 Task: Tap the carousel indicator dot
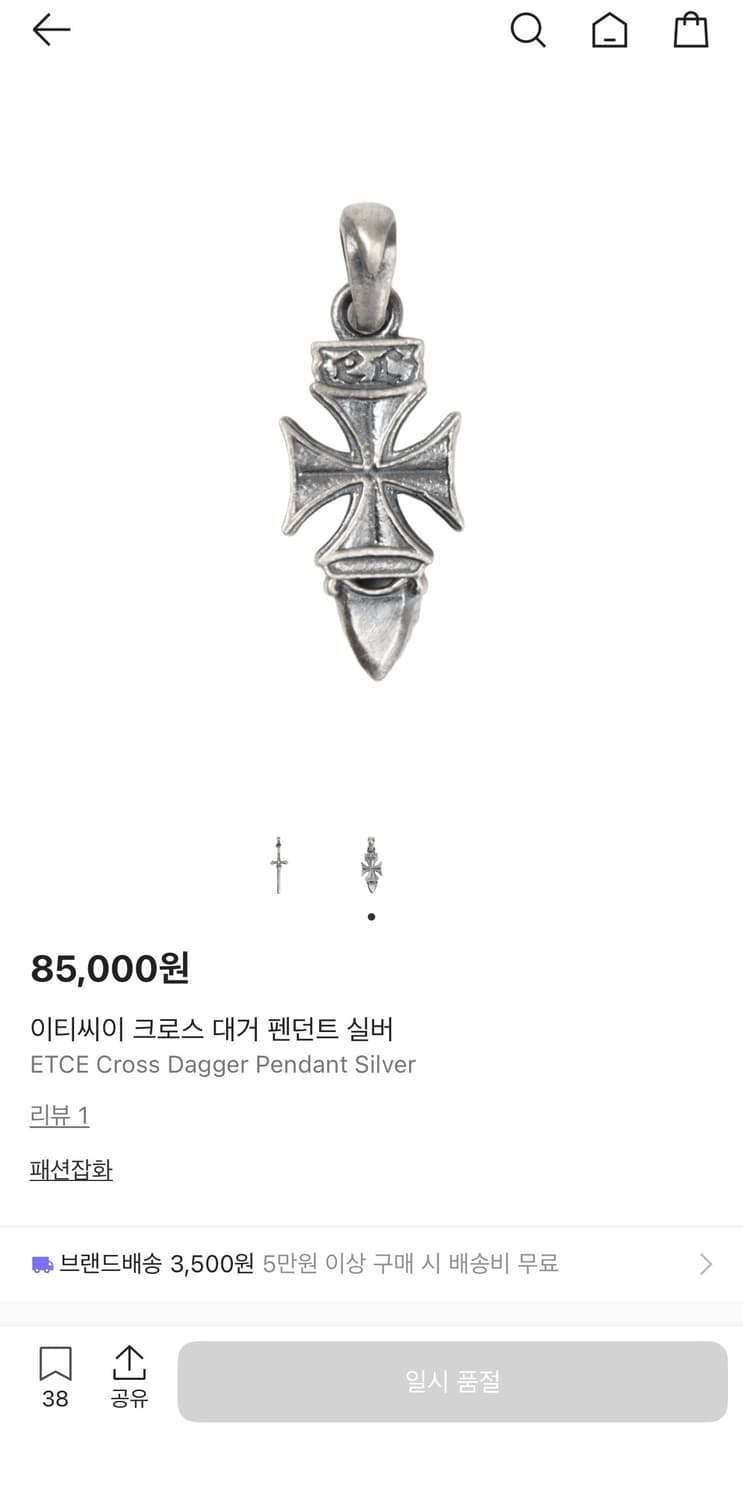coord(371,916)
